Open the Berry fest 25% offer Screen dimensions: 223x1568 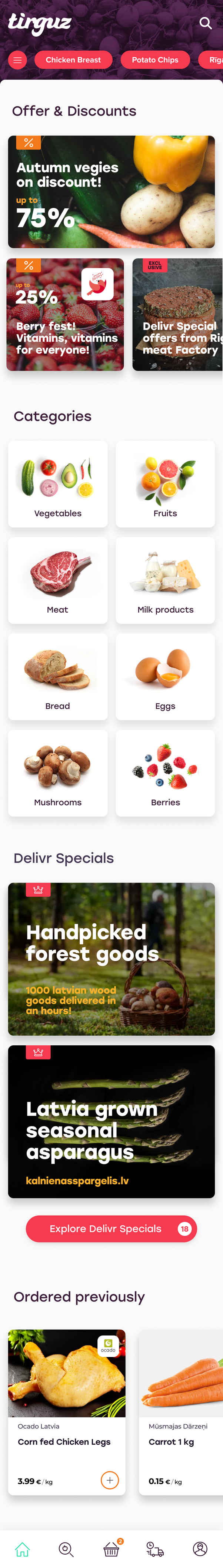click(65, 314)
